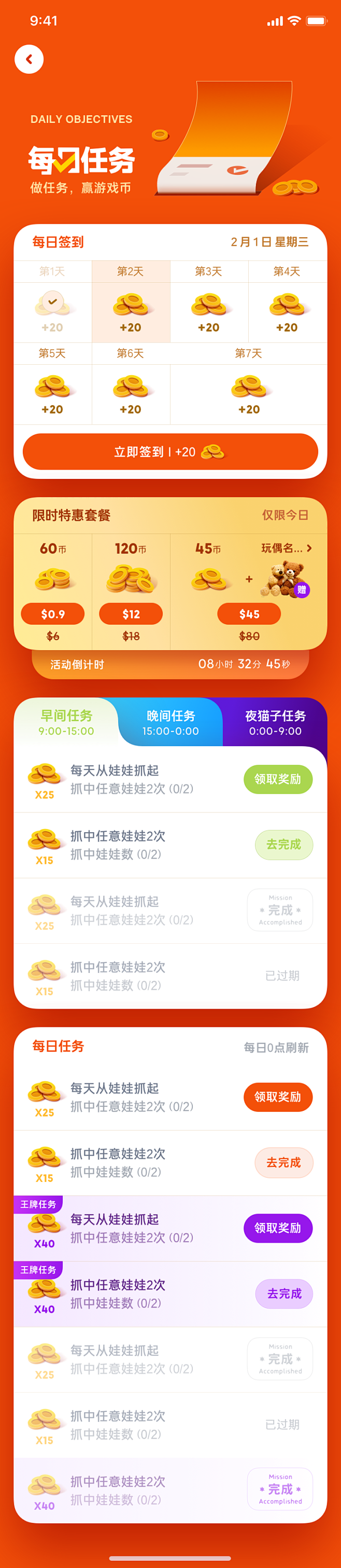Image resolution: width=341 pixels, height=1568 pixels.
Task: Switch to the 夜猫子任务 tab
Action: [x=275, y=722]
